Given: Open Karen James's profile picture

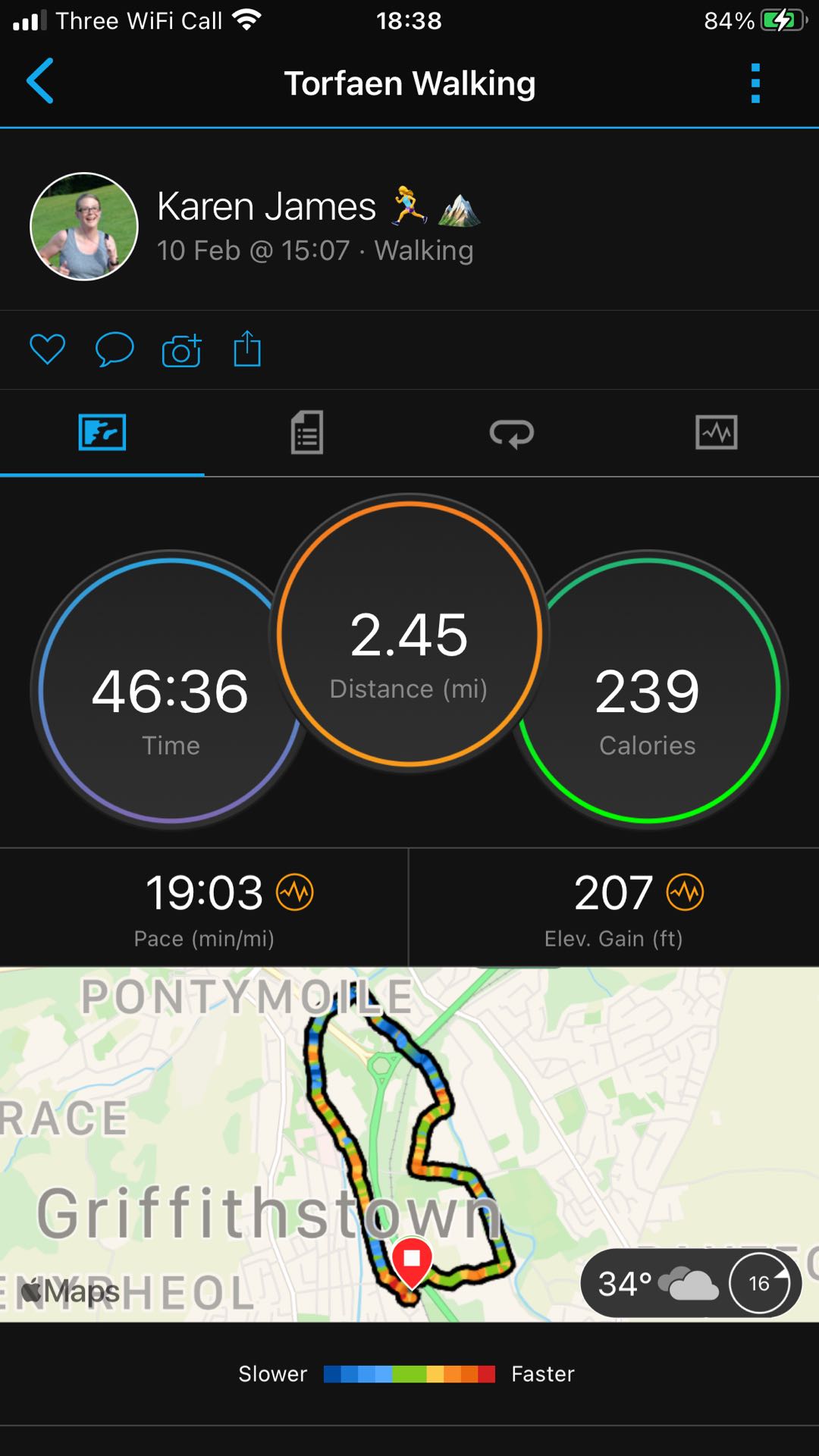Looking at the screenshot, I should [x=84, y=227].
